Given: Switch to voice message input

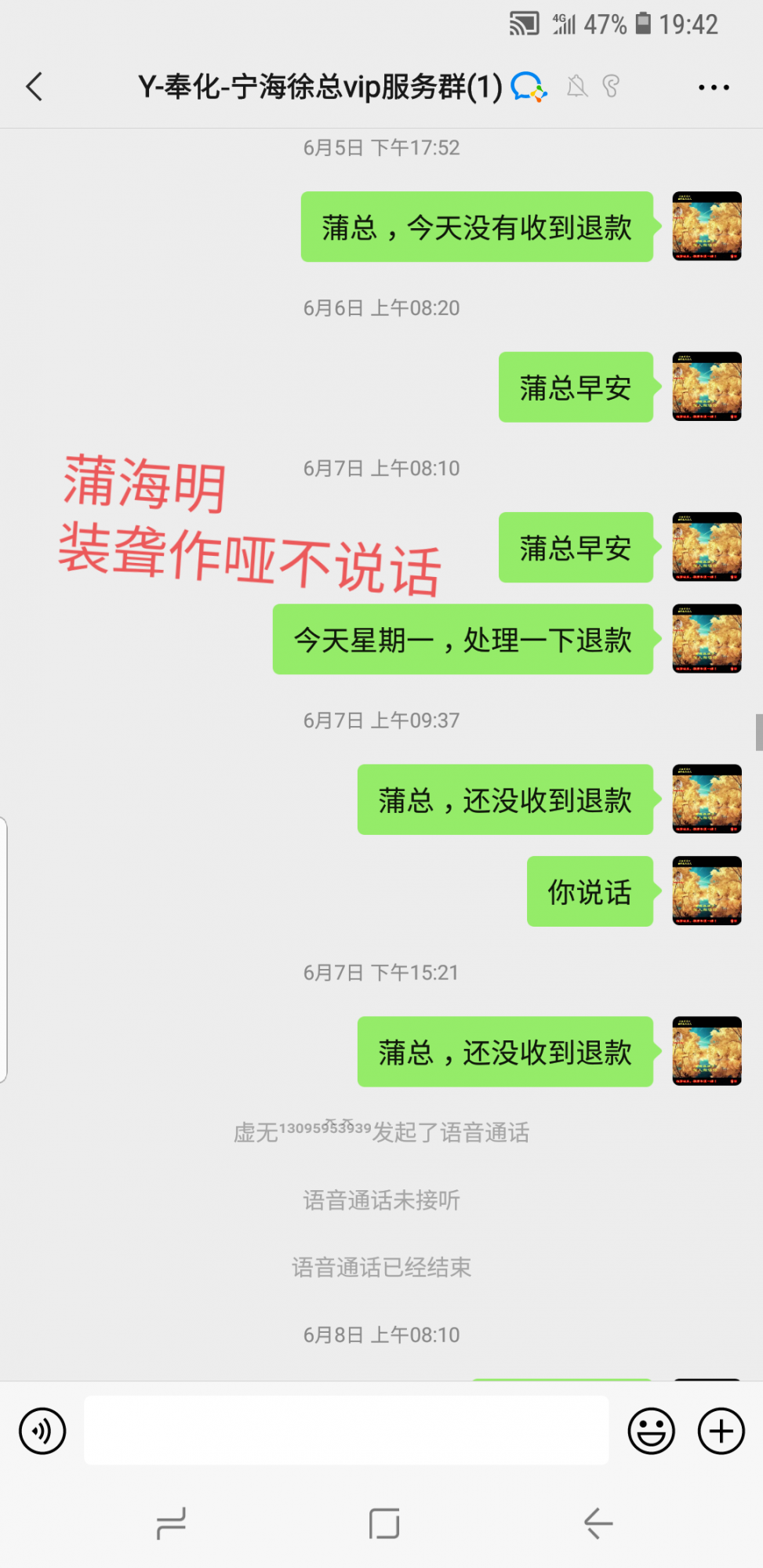Looking at the screenshot, I should tap(42, 1431).
